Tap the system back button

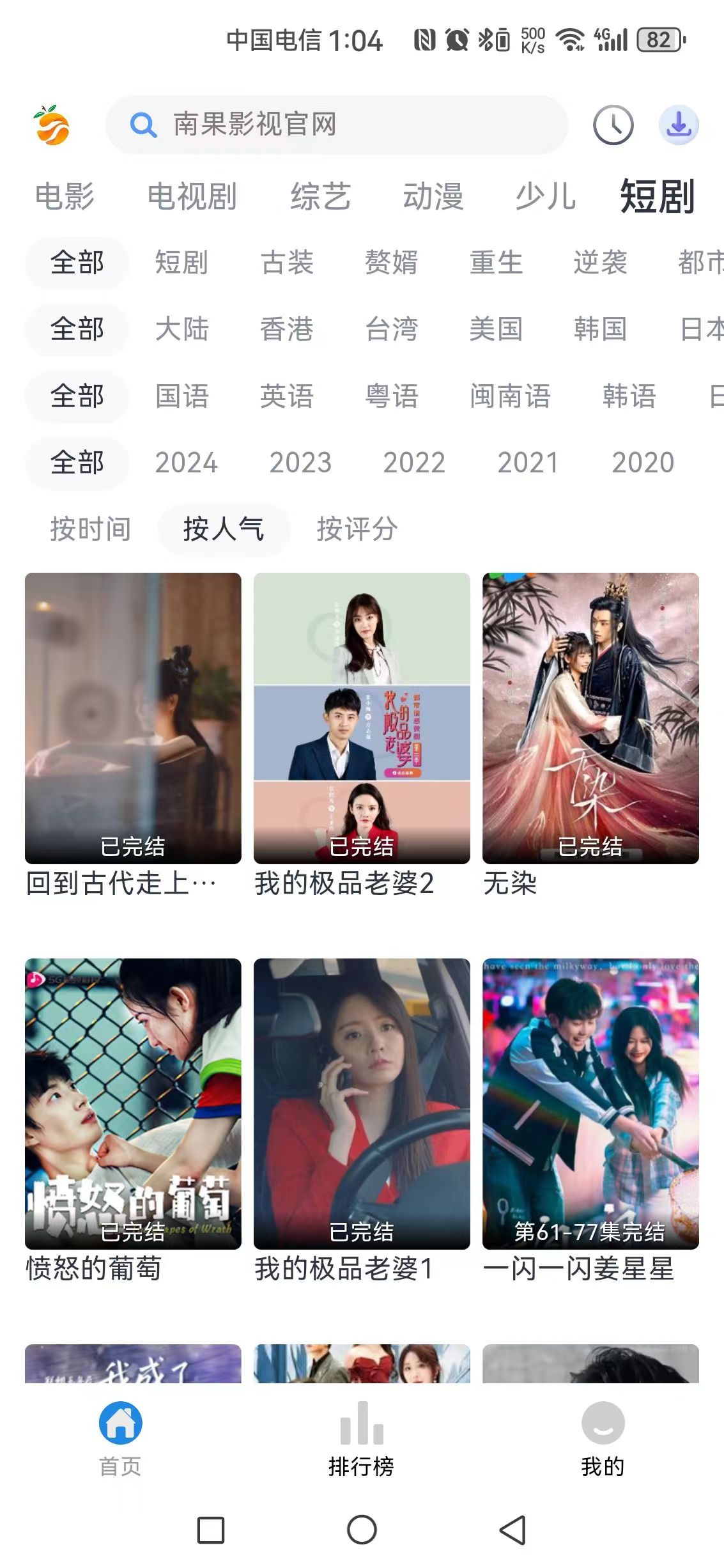(512, 1530)
